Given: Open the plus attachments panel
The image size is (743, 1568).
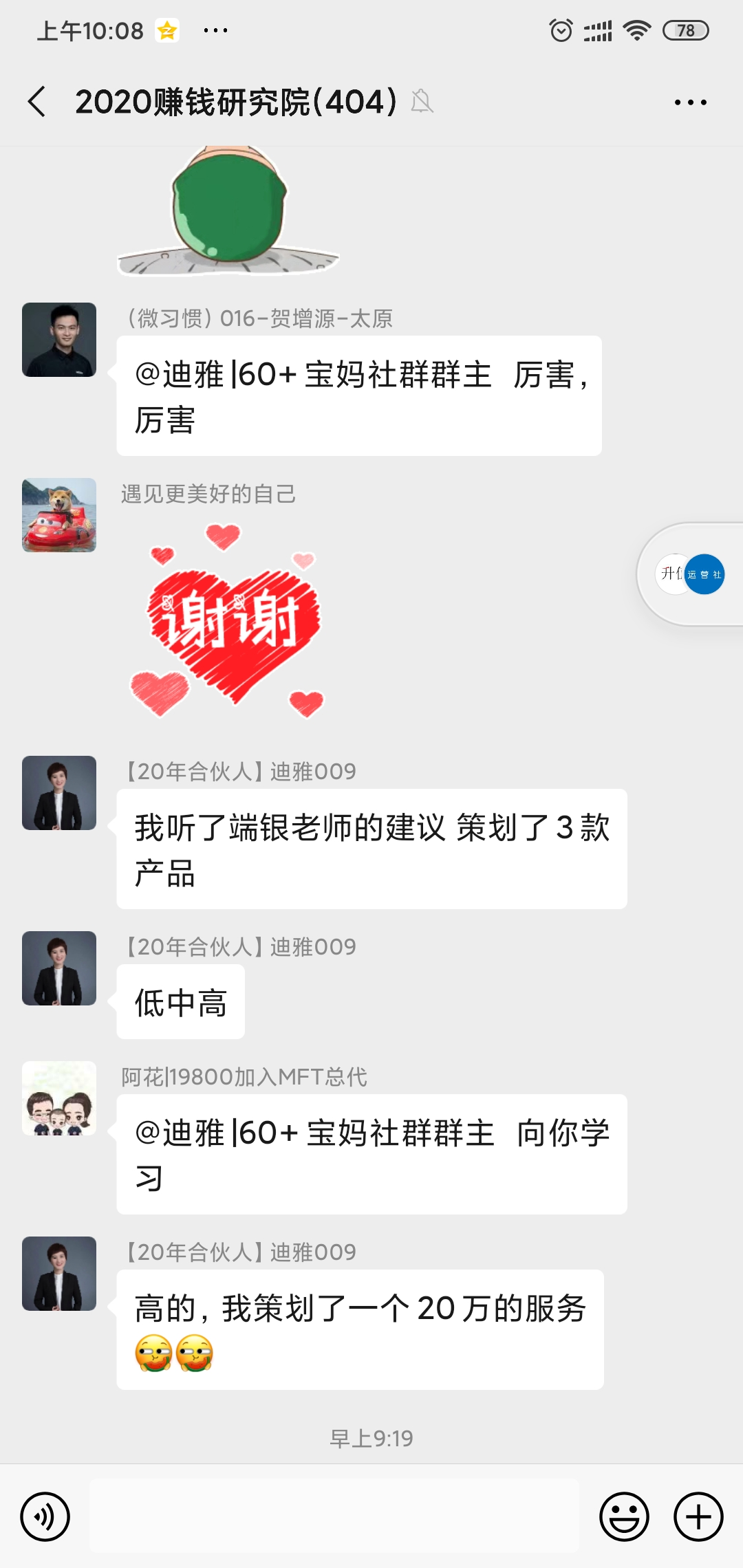Looking at the screenshot, I should click(698, 1516).
